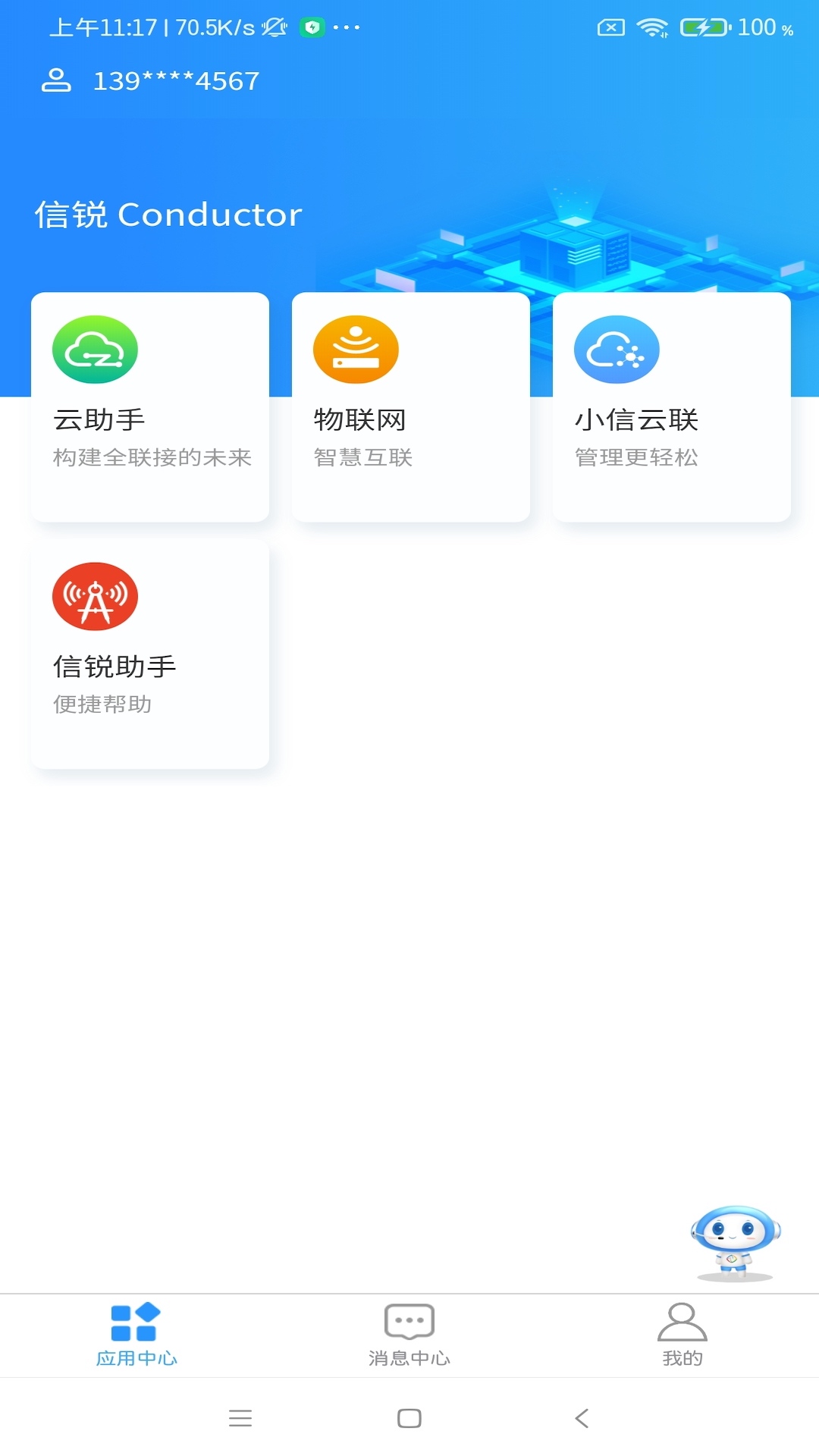
Task: Open the 小信云联 app card
Action: coord(671,406)
